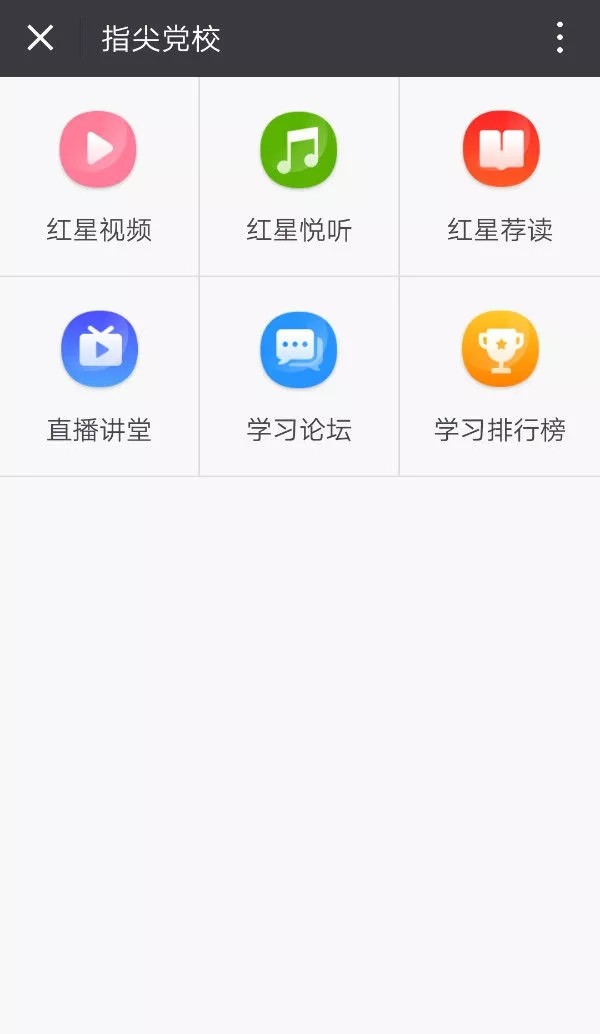
Task: Open 红星荐读 reading section
Action: [500, 177]
